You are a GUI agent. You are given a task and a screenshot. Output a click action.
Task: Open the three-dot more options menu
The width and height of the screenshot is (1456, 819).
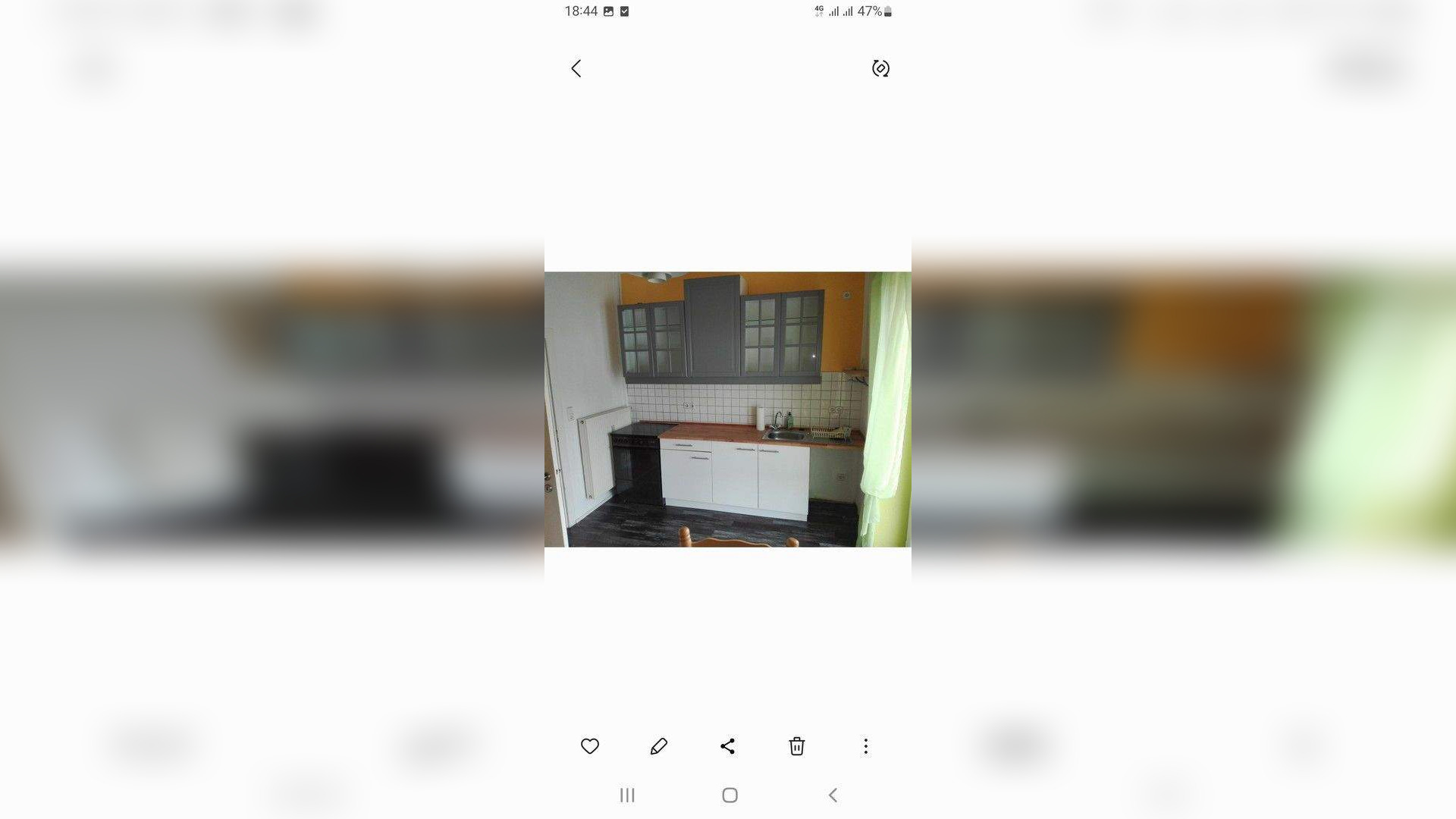pos(865,746)
